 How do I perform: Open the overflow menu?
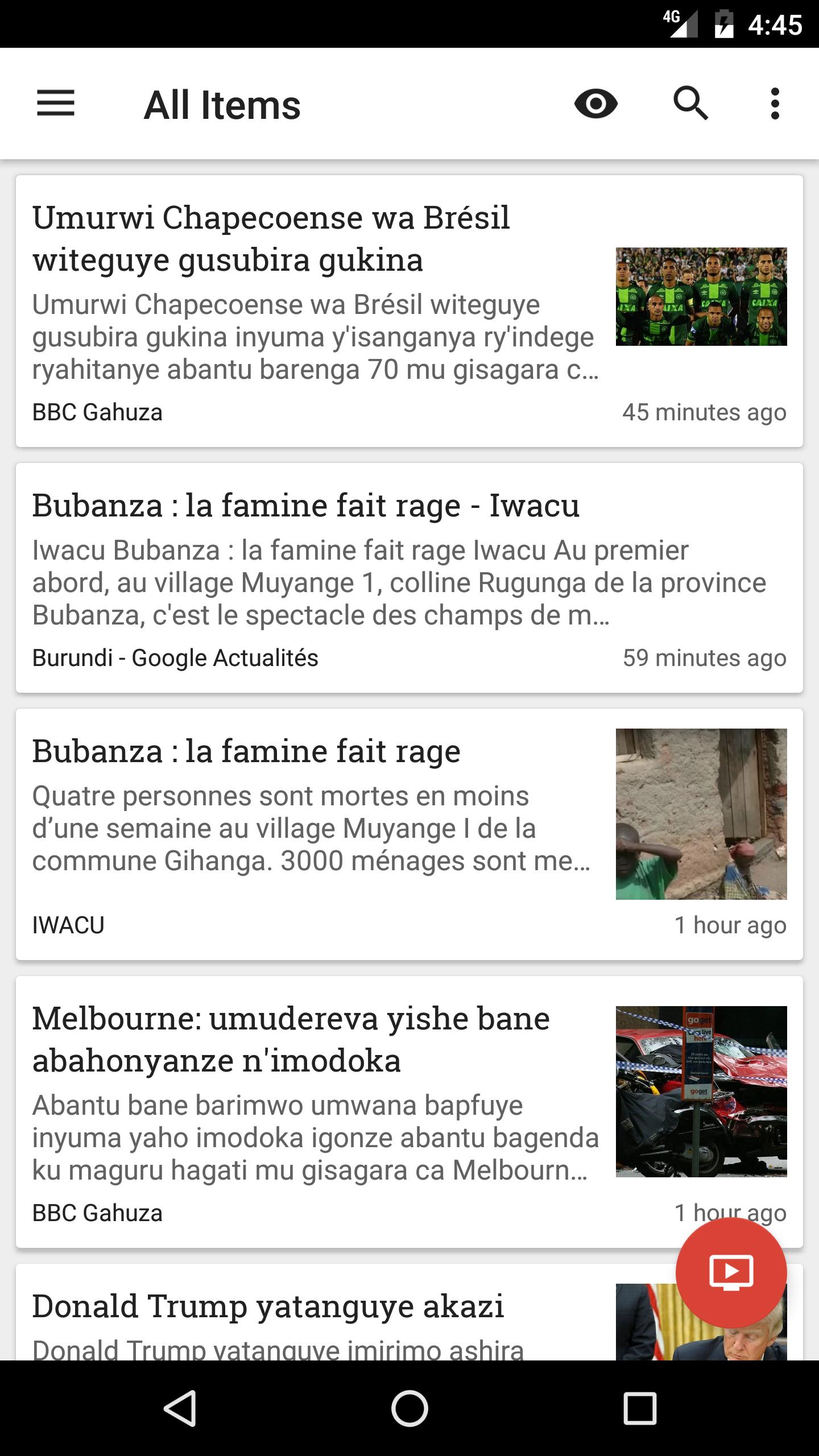(775, 104)
